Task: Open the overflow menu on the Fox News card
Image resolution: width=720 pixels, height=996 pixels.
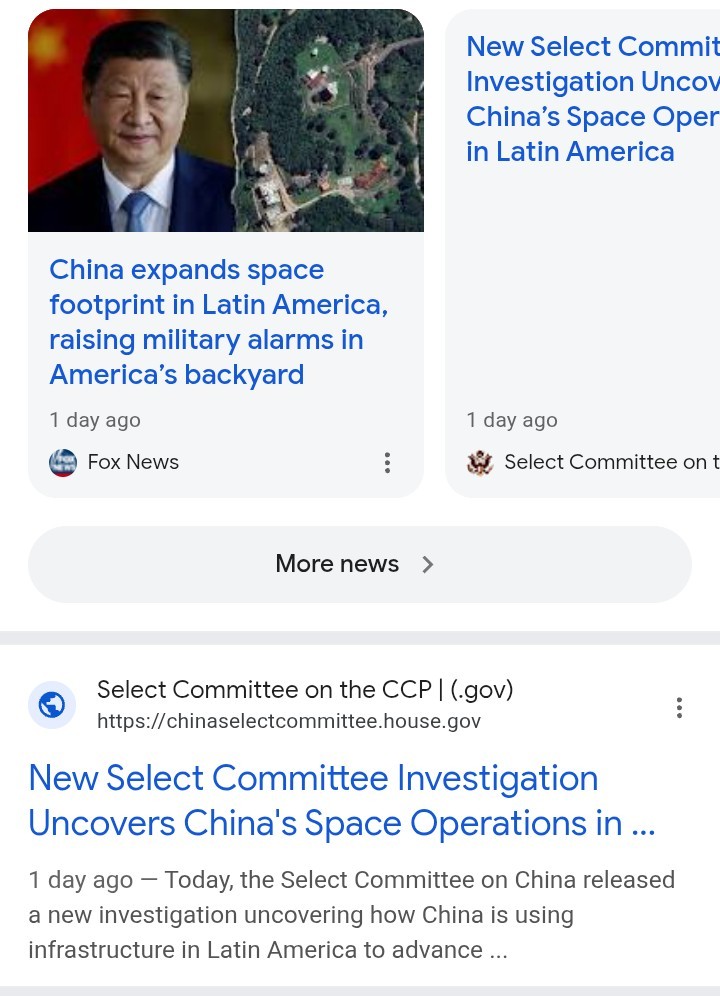Action: [387, 463]
